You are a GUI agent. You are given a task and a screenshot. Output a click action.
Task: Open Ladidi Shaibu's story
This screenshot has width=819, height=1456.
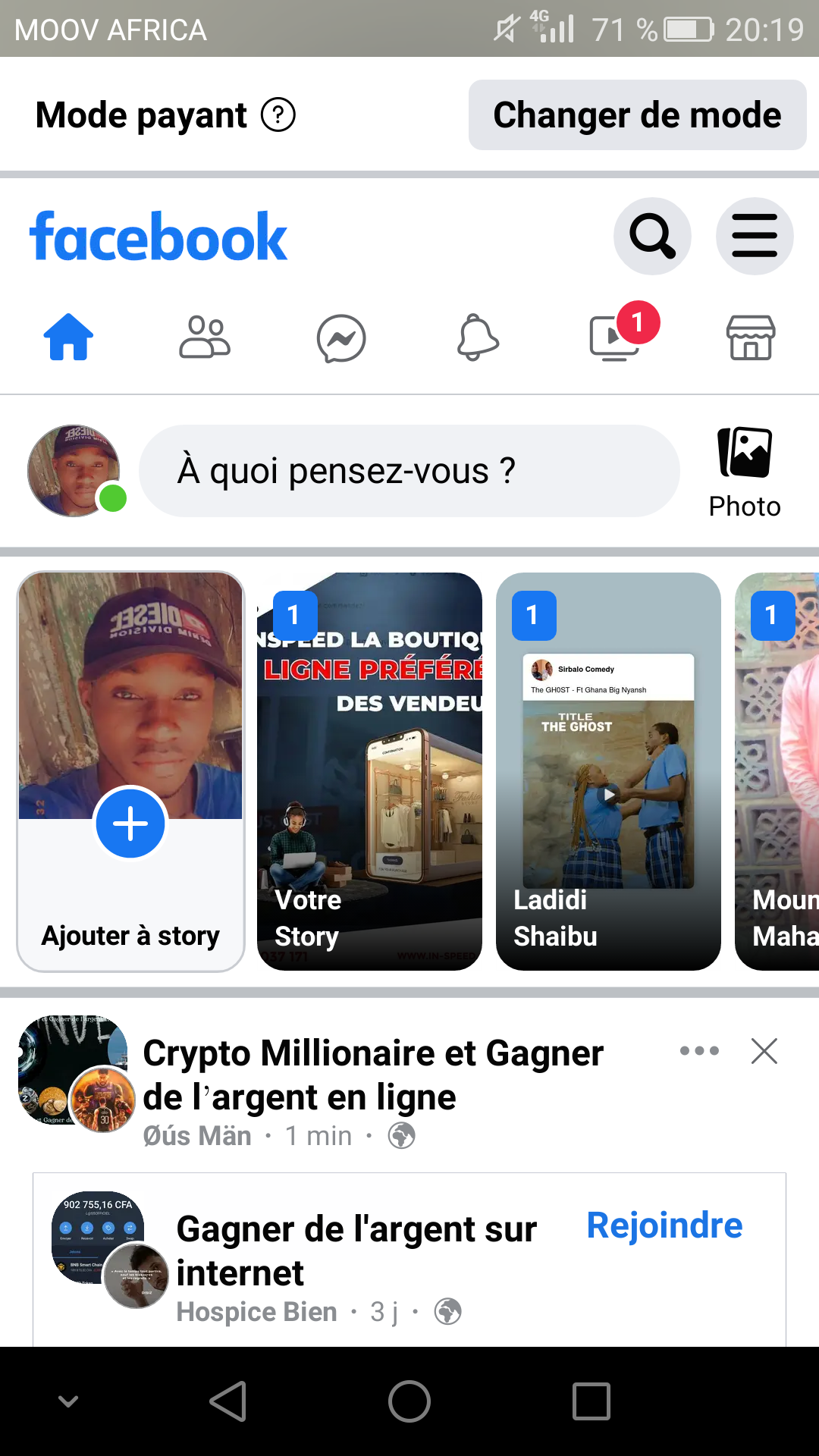click(x=608, y=771)
